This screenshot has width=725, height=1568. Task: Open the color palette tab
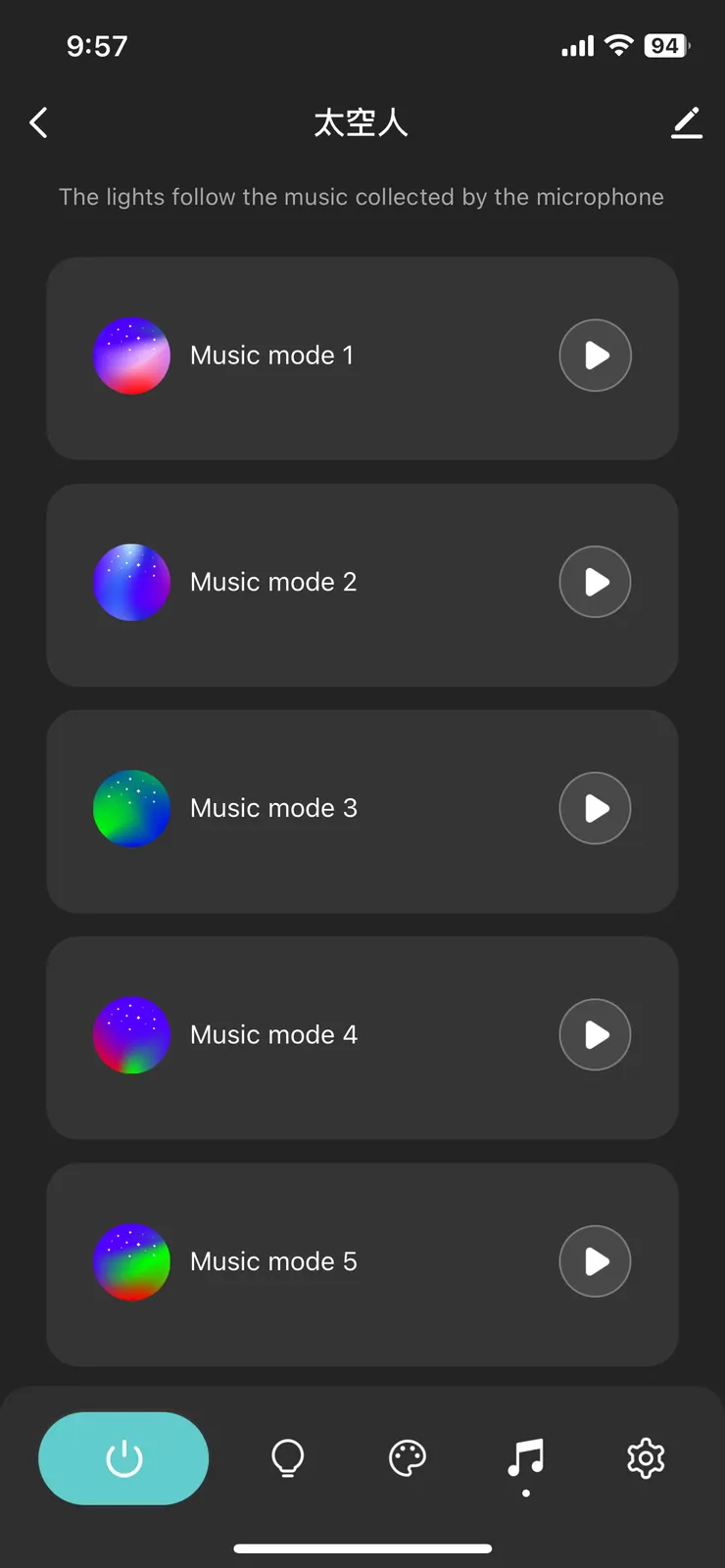click(408, 1458)
